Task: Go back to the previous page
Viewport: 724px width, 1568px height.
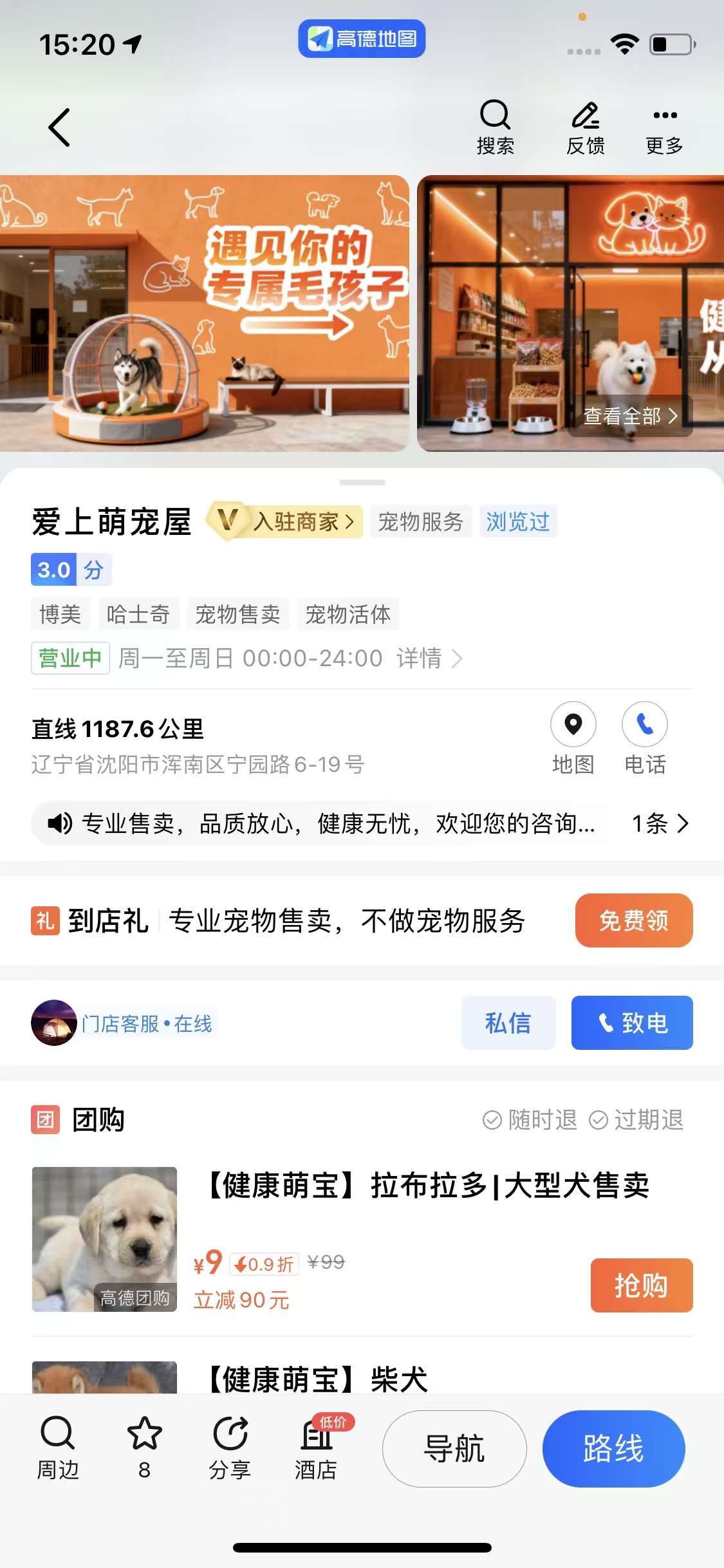Action: coord(59,127)
